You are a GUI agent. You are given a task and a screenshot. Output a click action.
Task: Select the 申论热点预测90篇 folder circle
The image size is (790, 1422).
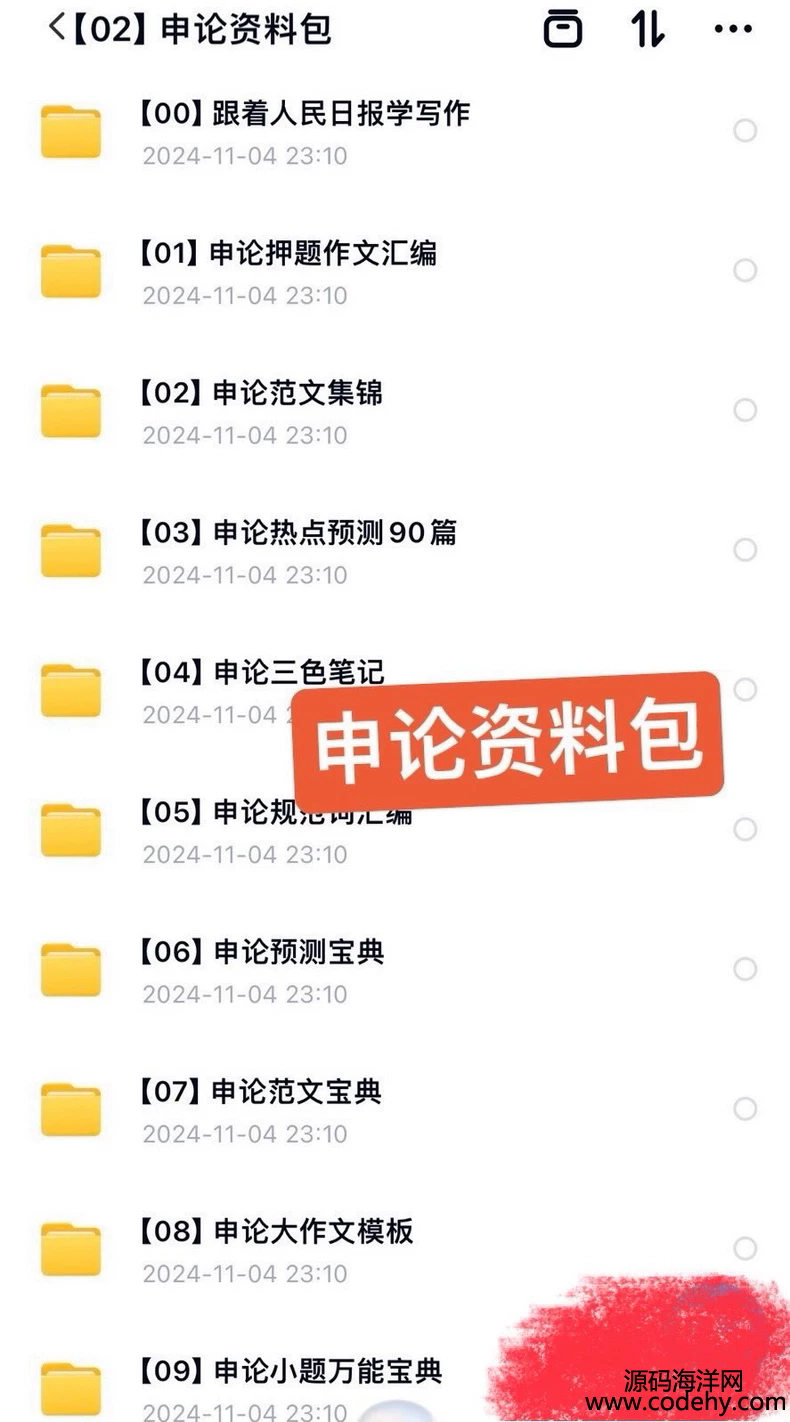click(745, 550)
